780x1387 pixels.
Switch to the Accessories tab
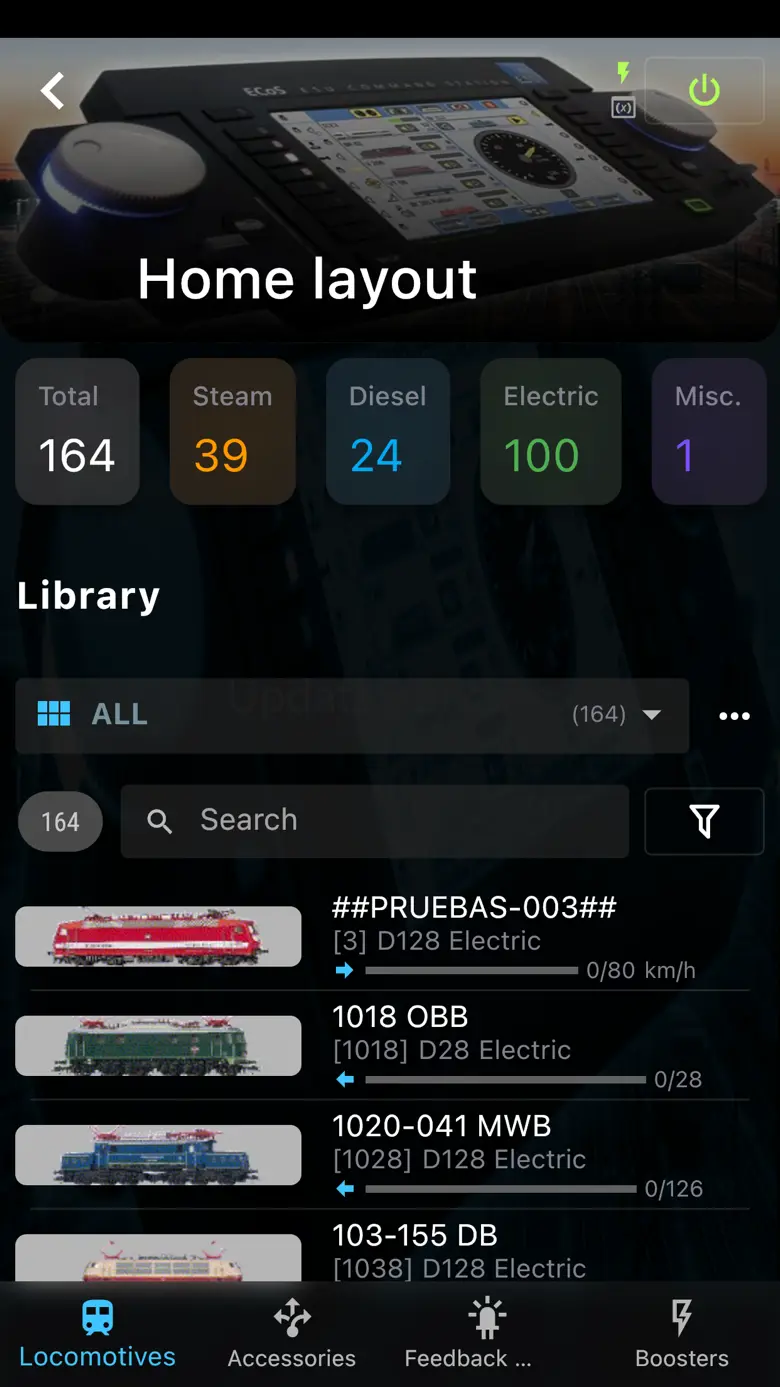[x=292, y=1334]
